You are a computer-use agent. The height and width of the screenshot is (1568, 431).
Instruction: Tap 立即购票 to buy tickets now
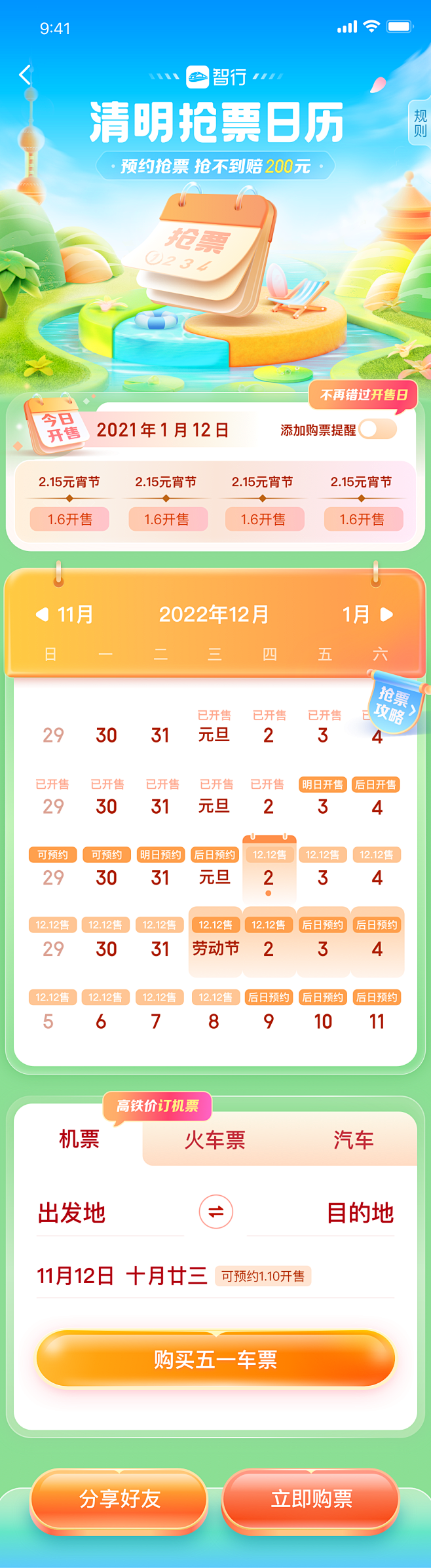[311, 1499]
